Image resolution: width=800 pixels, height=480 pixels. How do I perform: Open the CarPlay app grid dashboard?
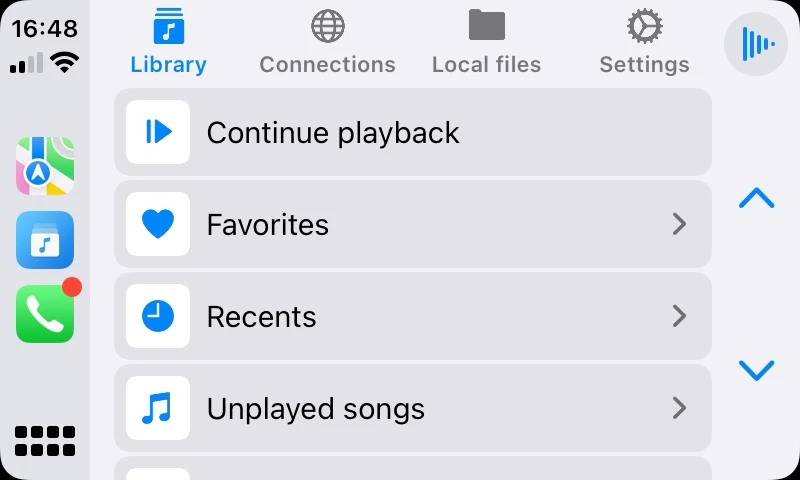[x=45, y=440]
